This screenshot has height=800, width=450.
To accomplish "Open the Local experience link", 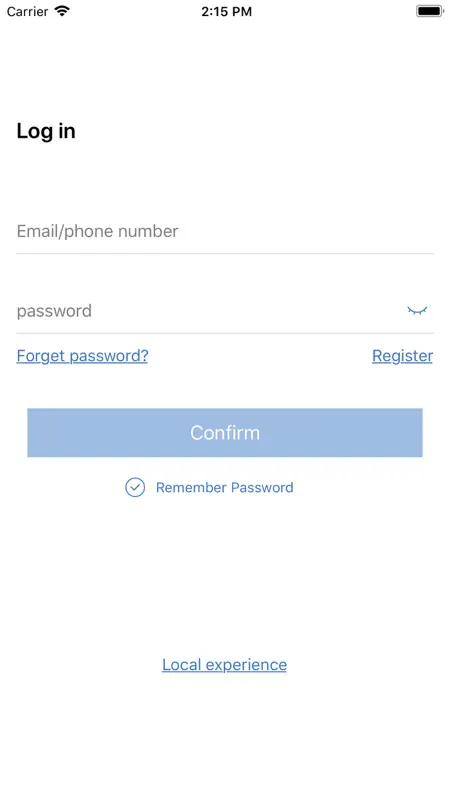I will (224, 664).
